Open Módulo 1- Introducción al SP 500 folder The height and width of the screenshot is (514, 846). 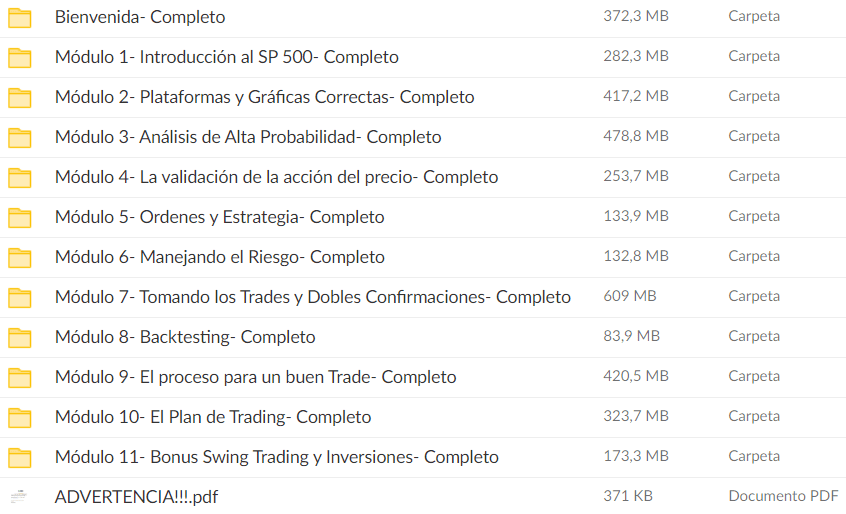click(x=226, y=57)
